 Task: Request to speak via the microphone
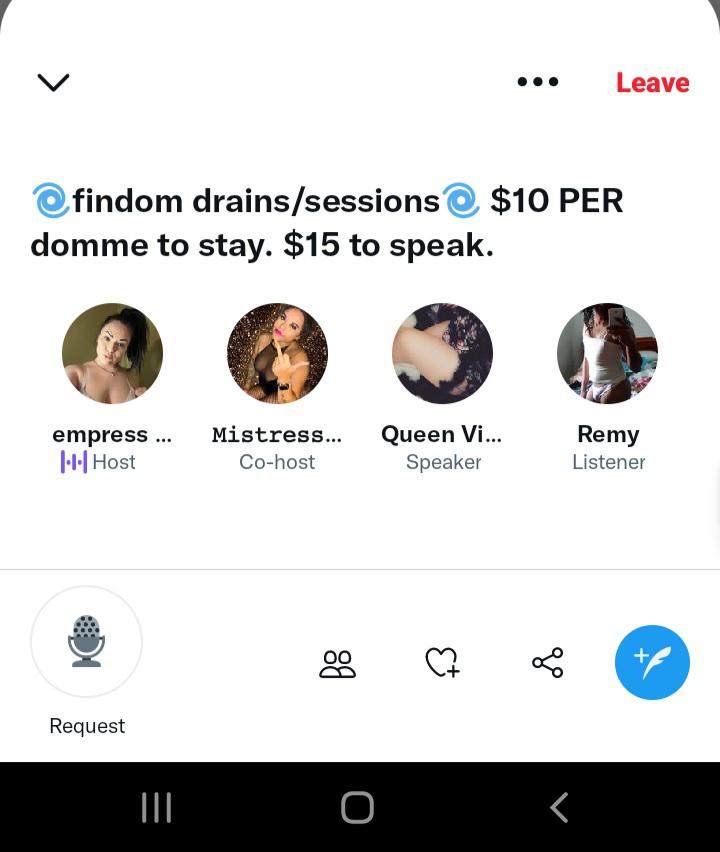click(x=87, y=641)
